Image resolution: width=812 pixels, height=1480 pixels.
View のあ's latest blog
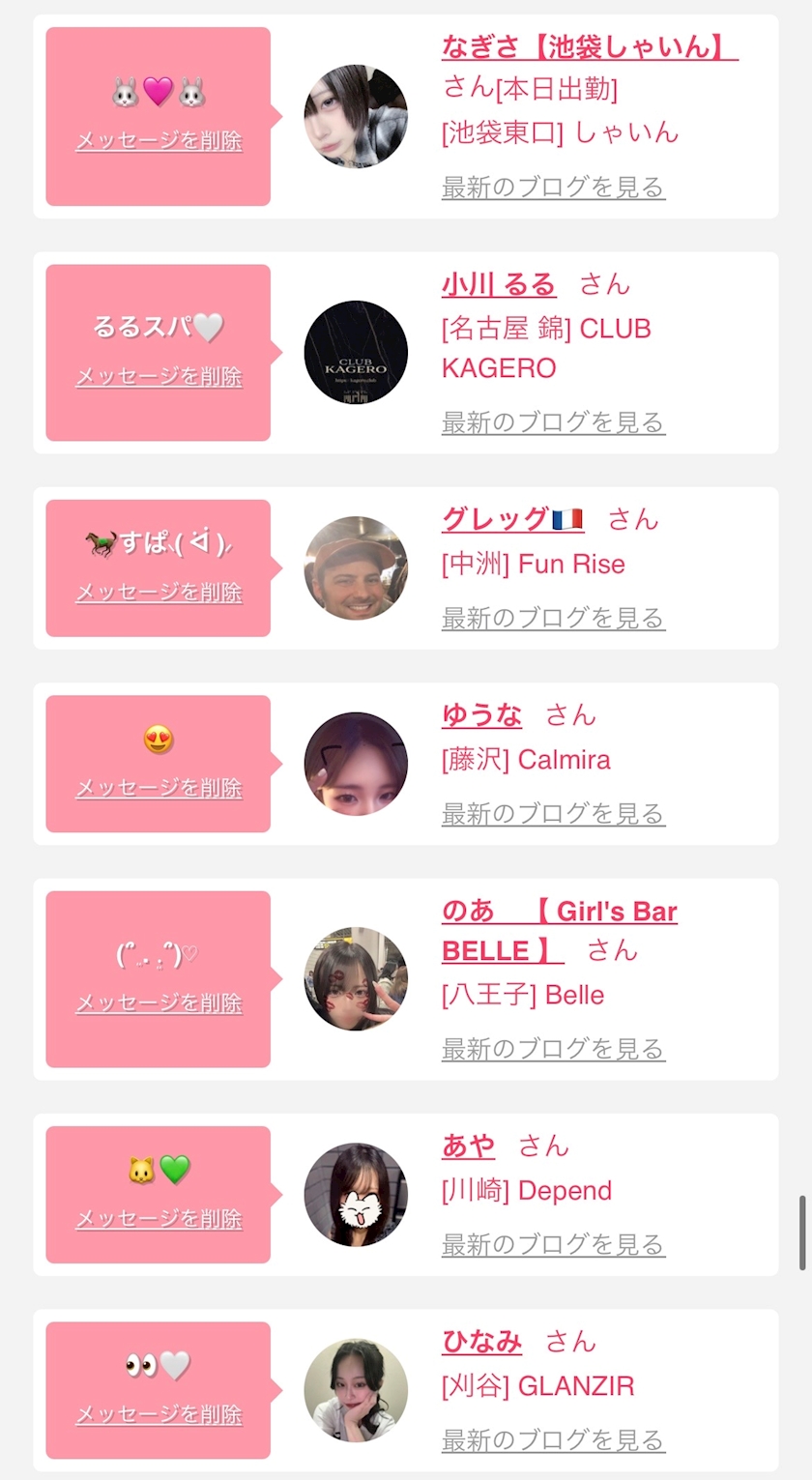tap(553, 1049)
